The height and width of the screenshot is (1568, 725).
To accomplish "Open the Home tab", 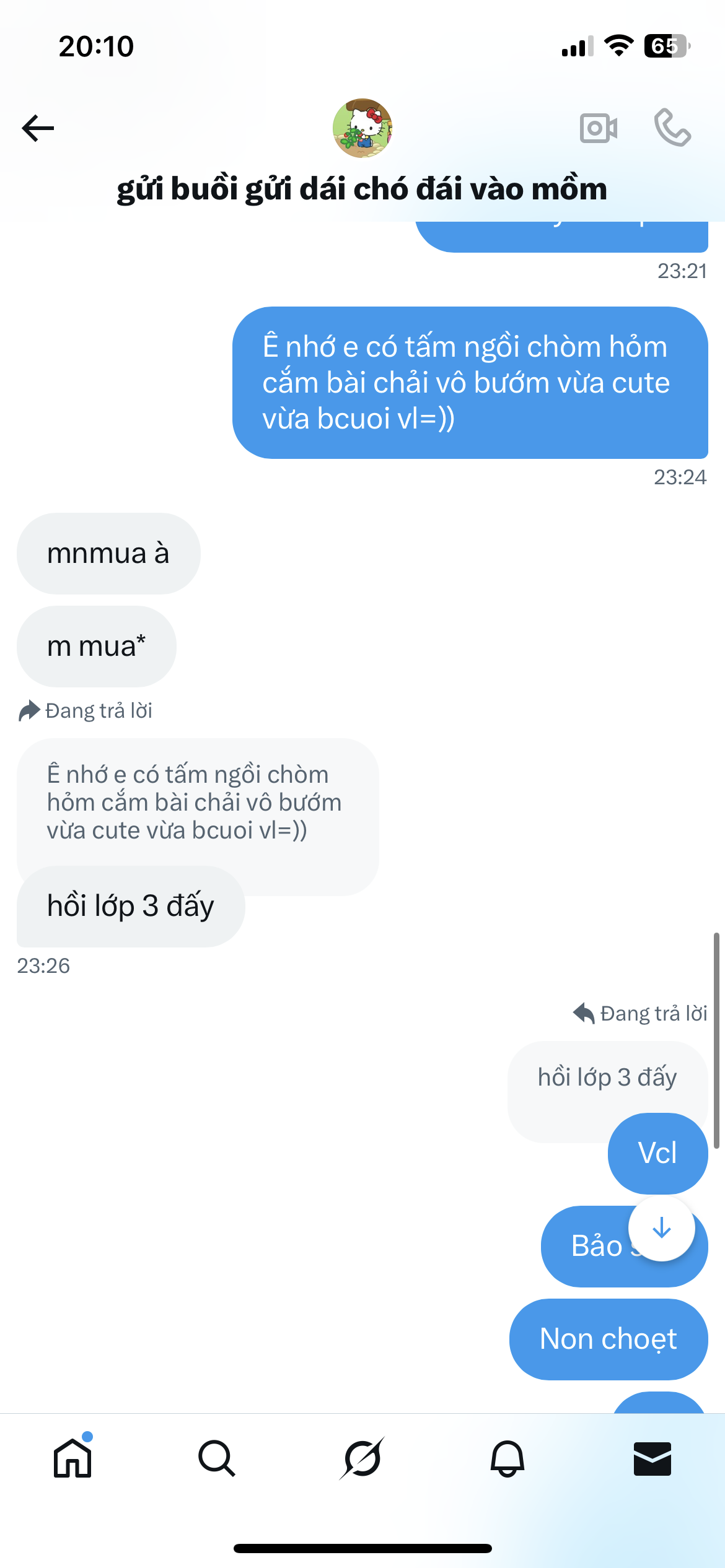I will [x=72, y=1458].
